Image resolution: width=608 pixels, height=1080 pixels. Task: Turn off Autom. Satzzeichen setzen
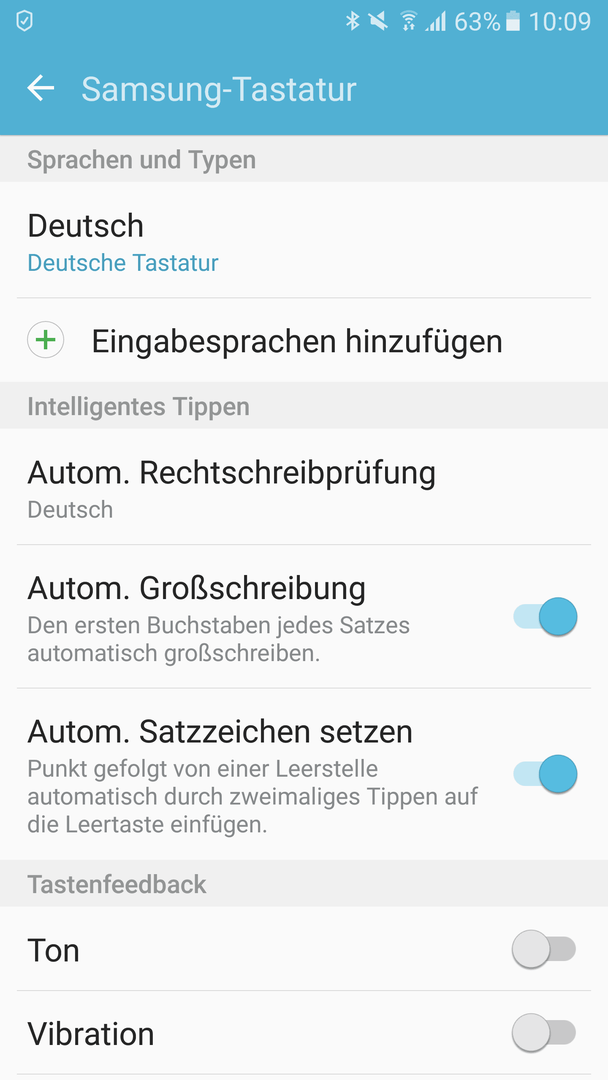[x=545, y=773]
